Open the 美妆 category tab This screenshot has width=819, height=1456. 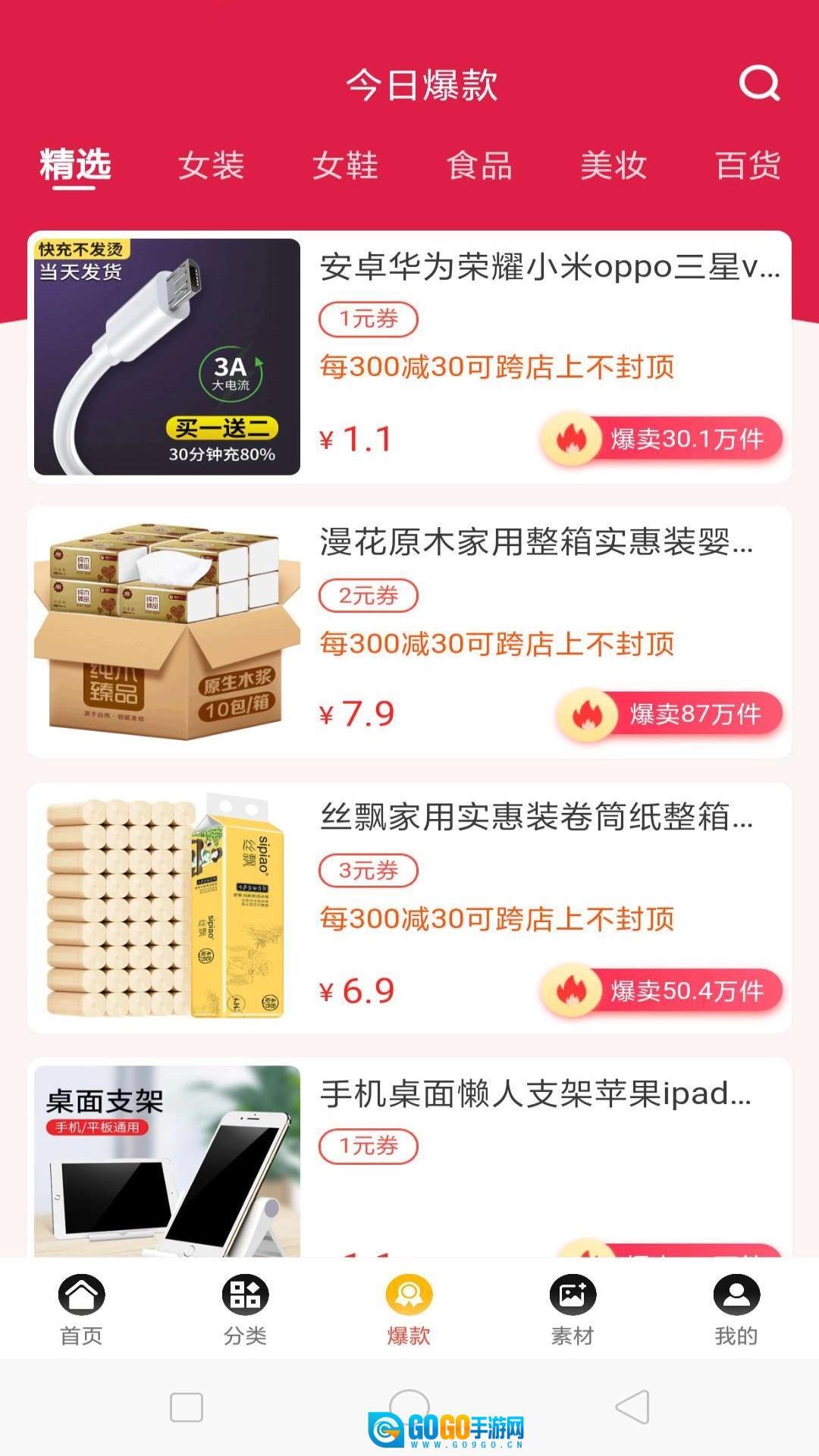point(613,165)
